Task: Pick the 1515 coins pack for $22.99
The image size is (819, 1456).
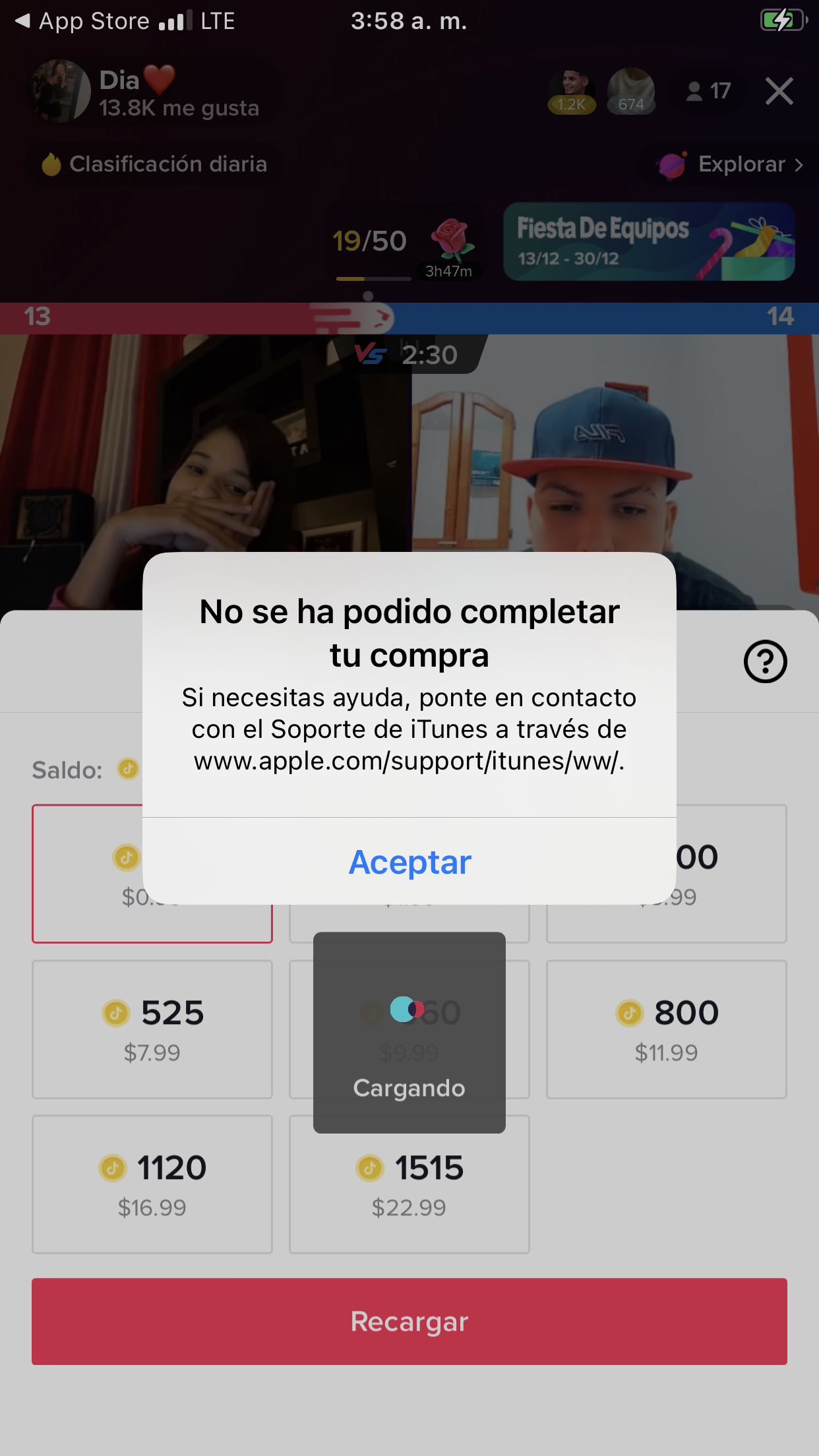Action: tap(409, 1184)
